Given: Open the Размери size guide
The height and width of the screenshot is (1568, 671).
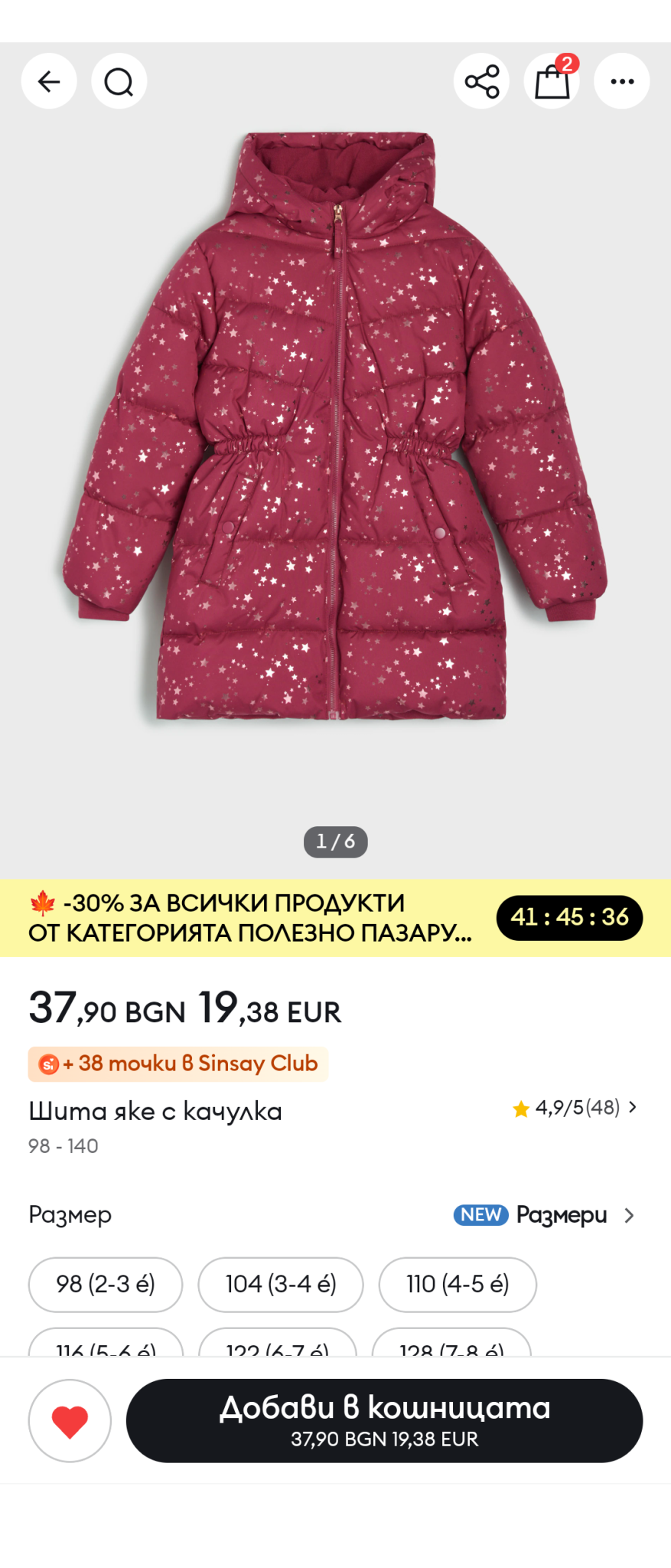Looking at the screenshot, I should (x=561, y=1215).
